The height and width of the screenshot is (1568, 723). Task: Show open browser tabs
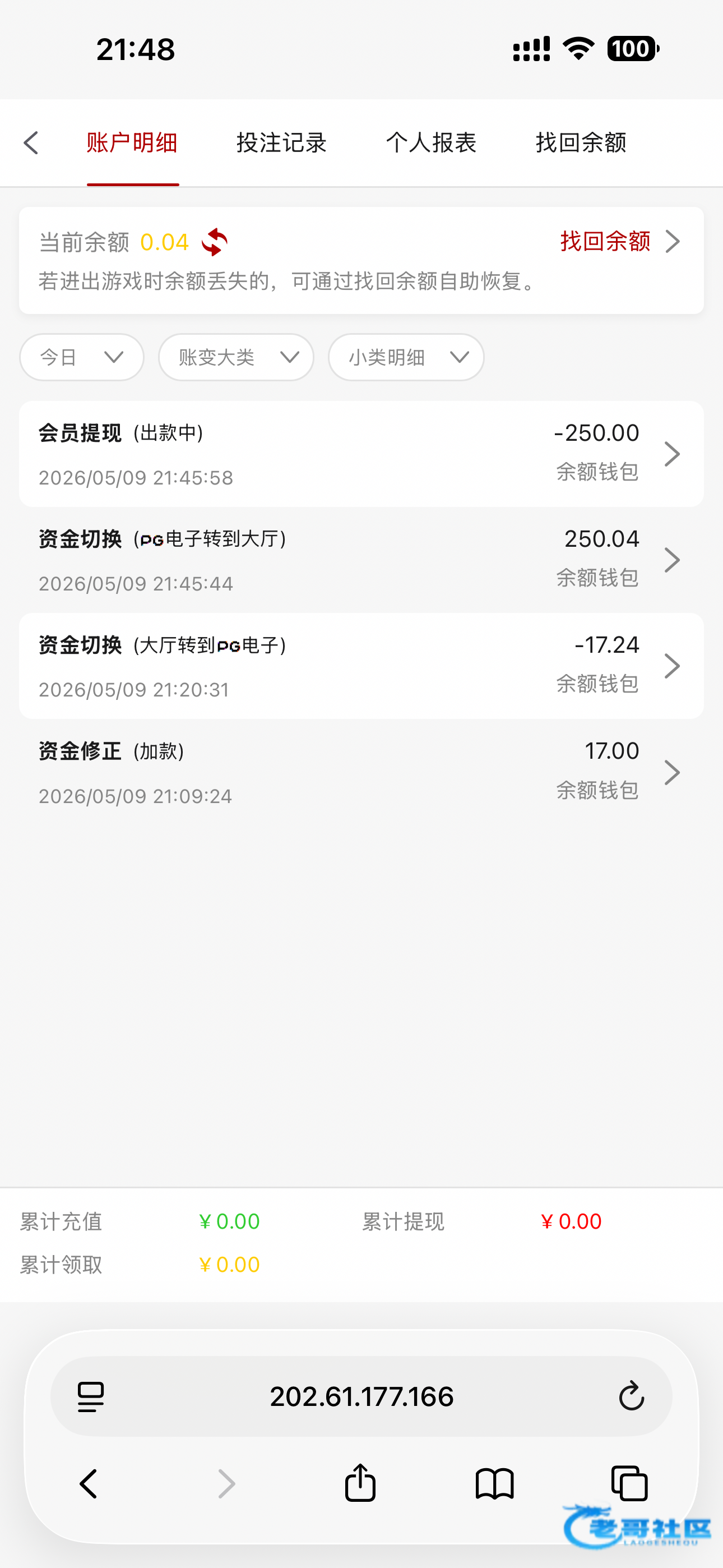pyautogui.click(x=629, y=1483)
